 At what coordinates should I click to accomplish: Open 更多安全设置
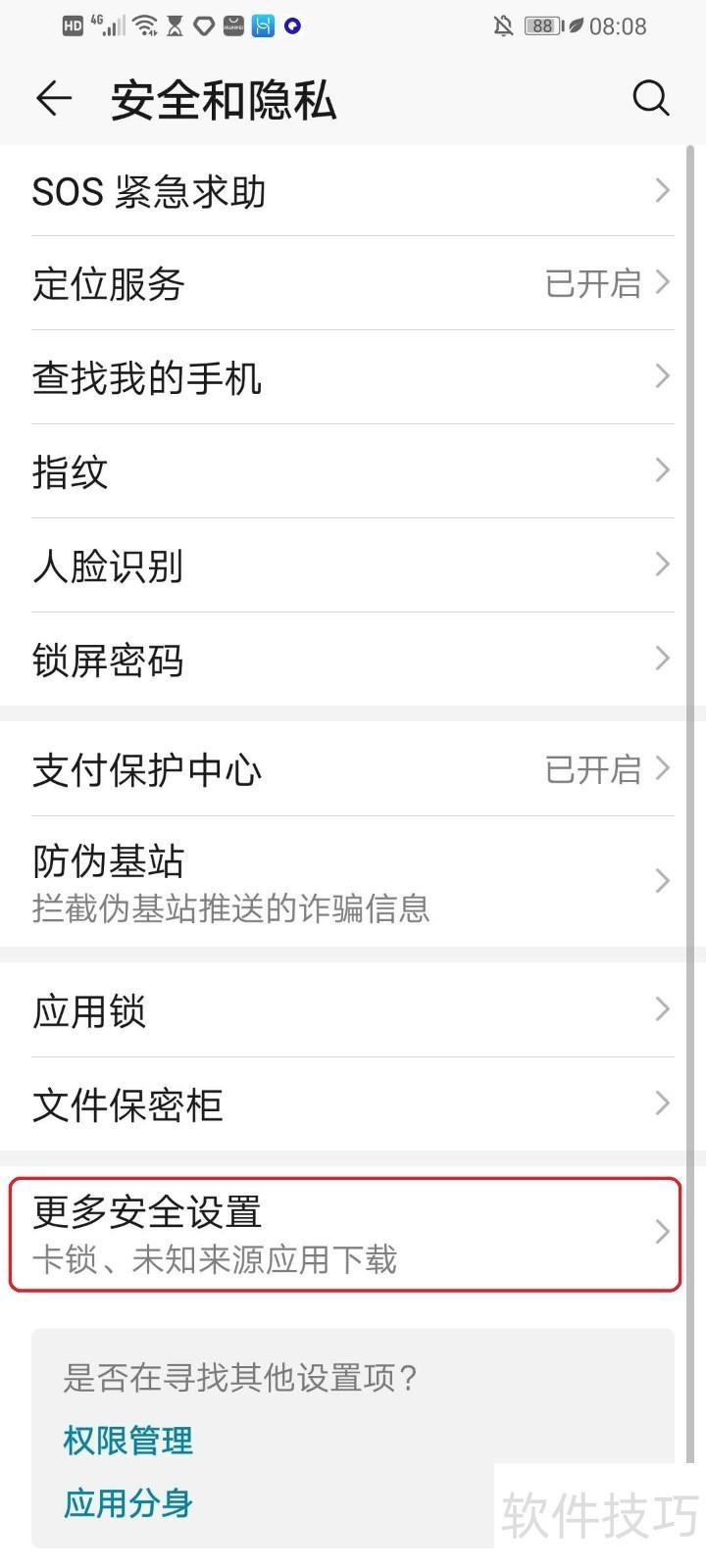[345, 1234]
